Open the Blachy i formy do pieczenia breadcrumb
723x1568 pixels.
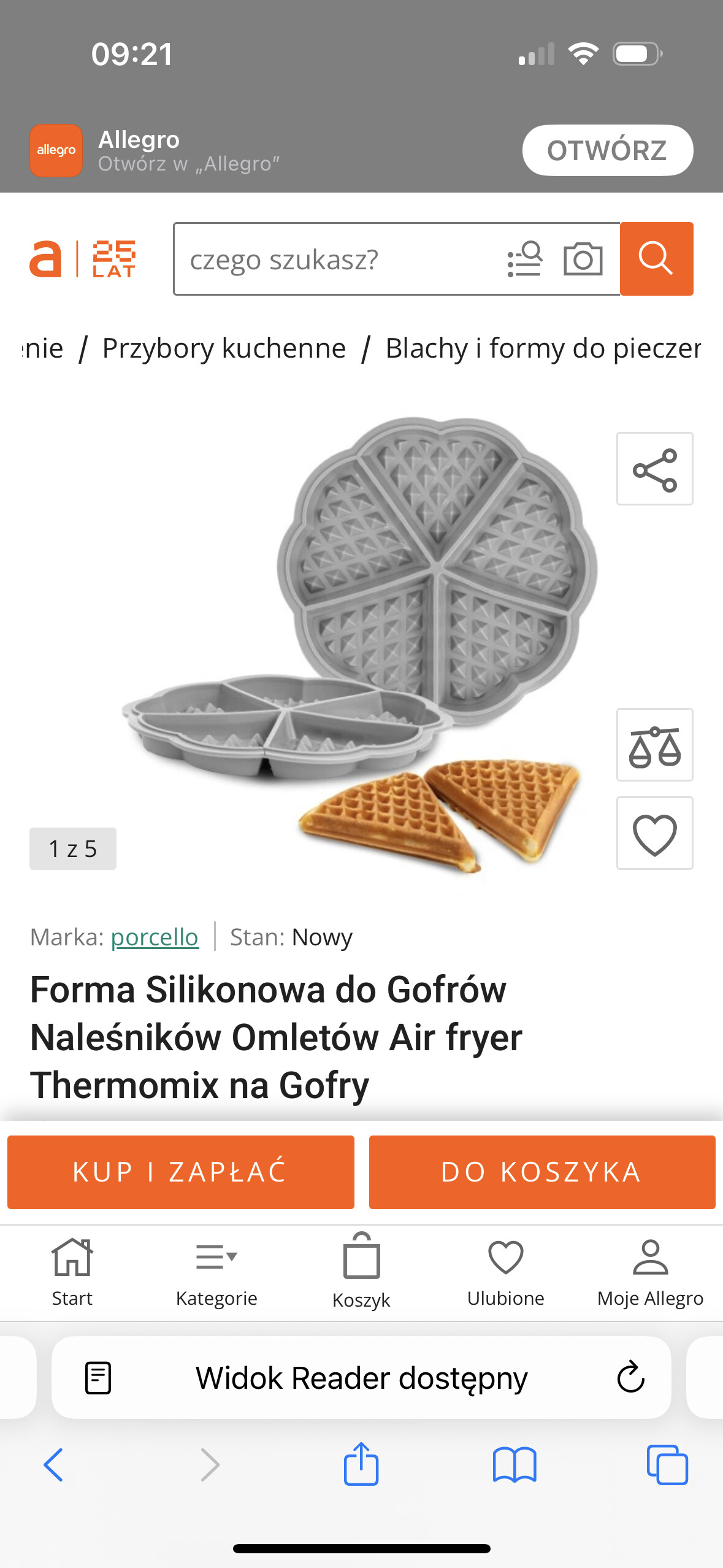pos(543,348)
